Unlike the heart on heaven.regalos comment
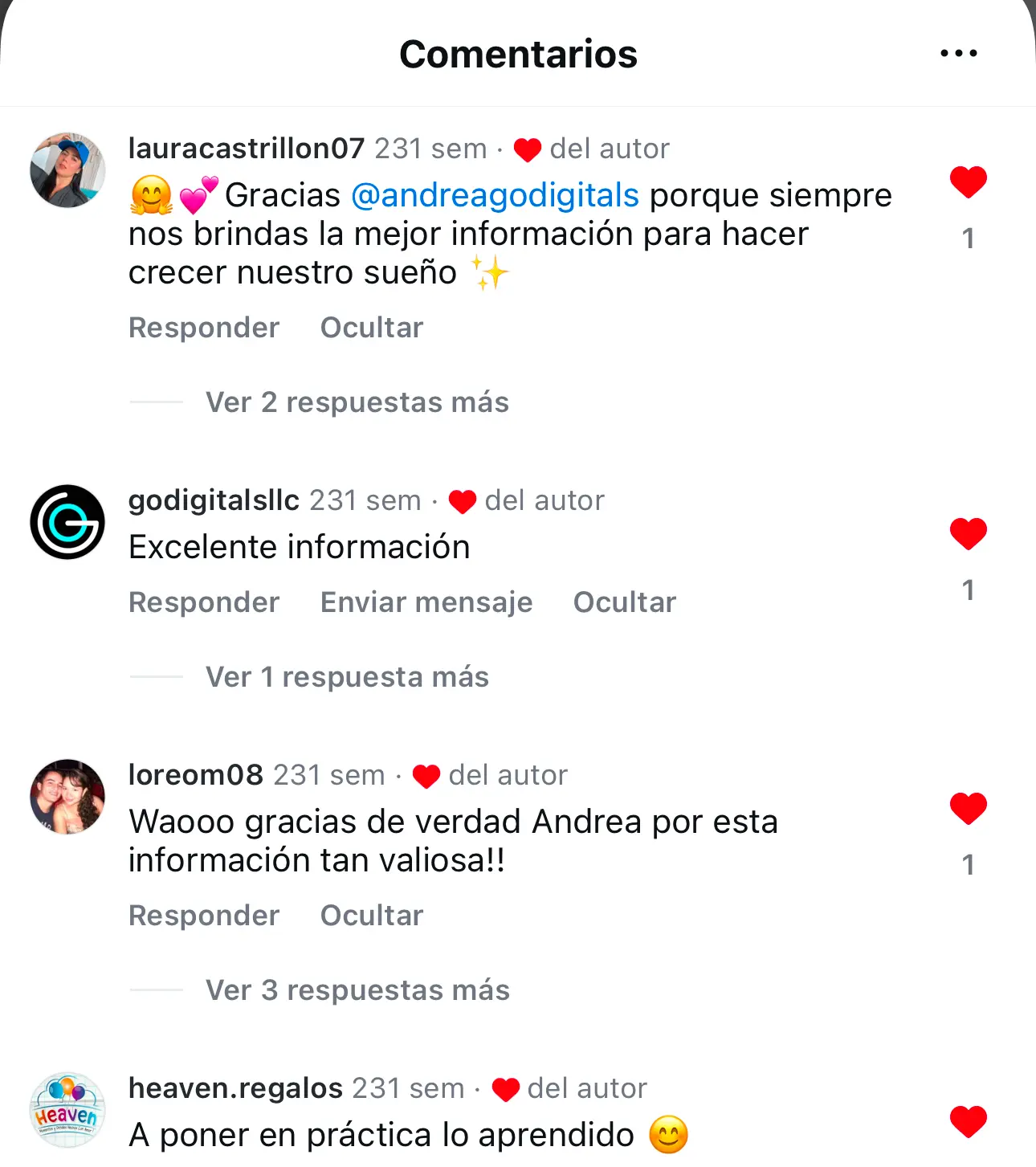The width and height of the screenshot is (1036, 1167). [968, 1122]
